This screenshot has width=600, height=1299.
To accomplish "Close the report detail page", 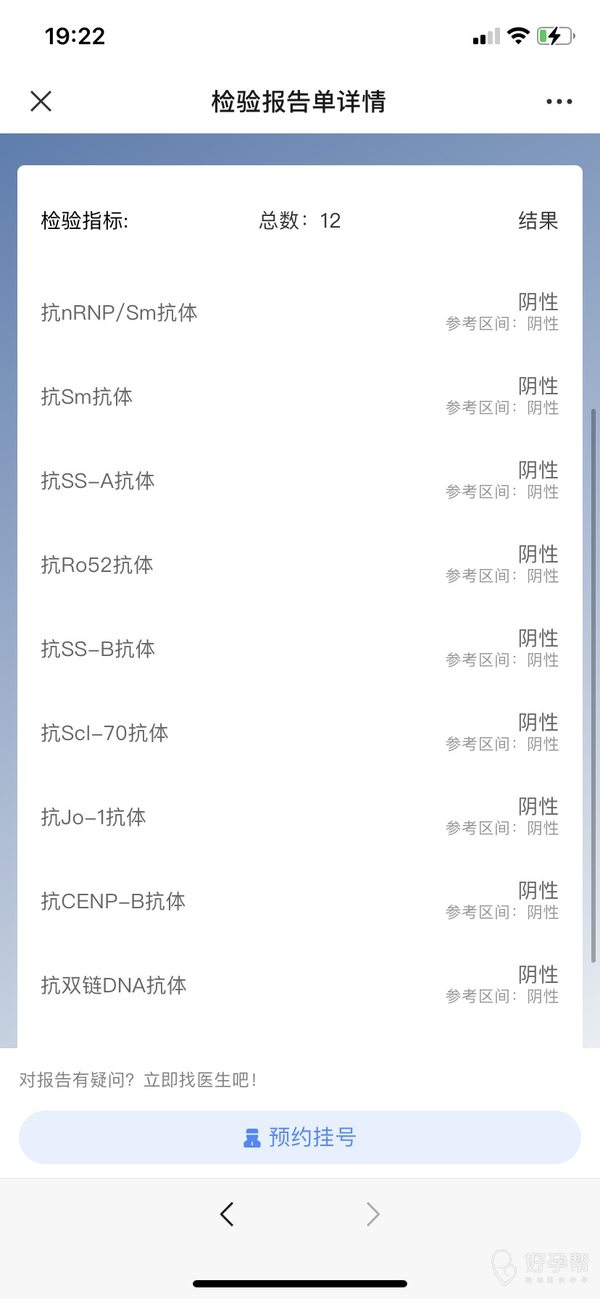I will point(41,101).
